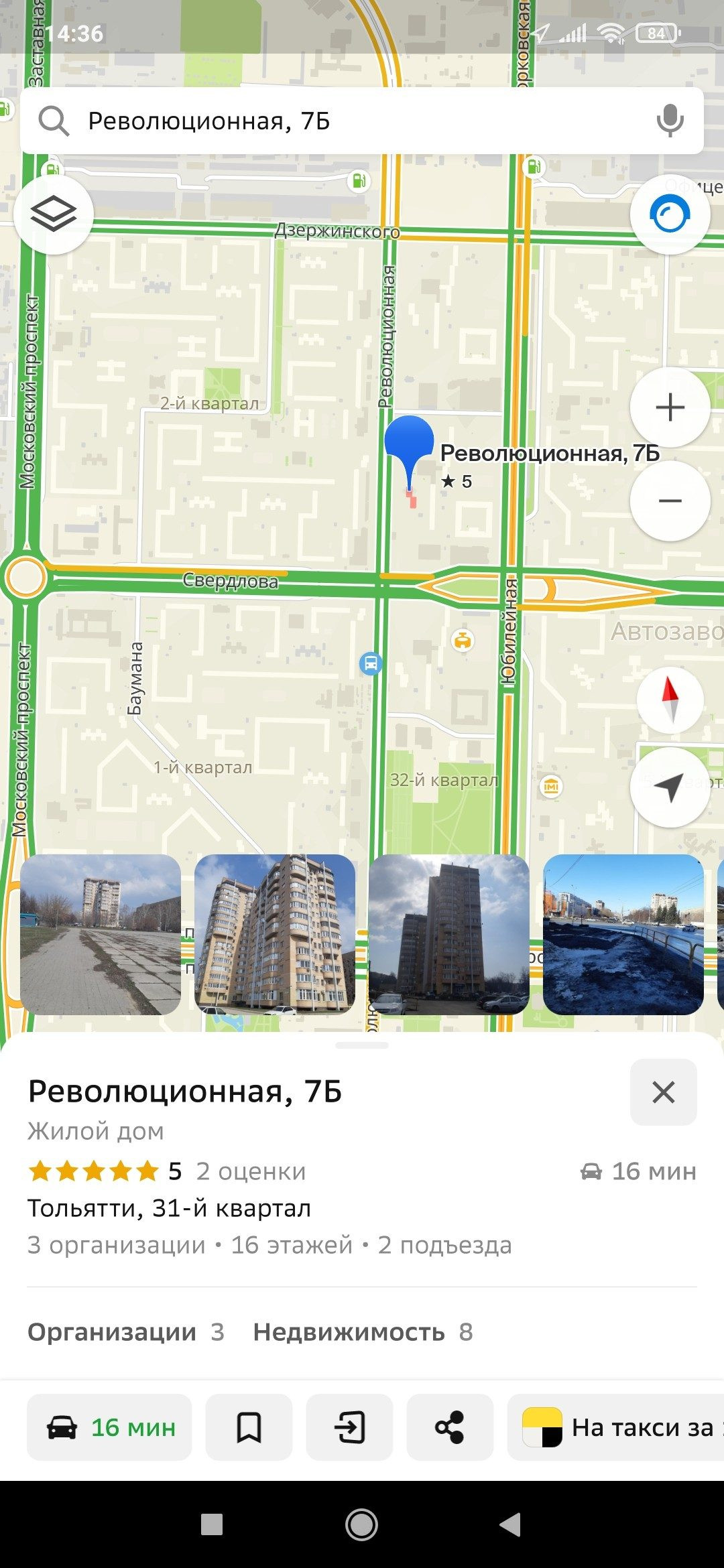Reset map orientation with compass

point(669,700)
